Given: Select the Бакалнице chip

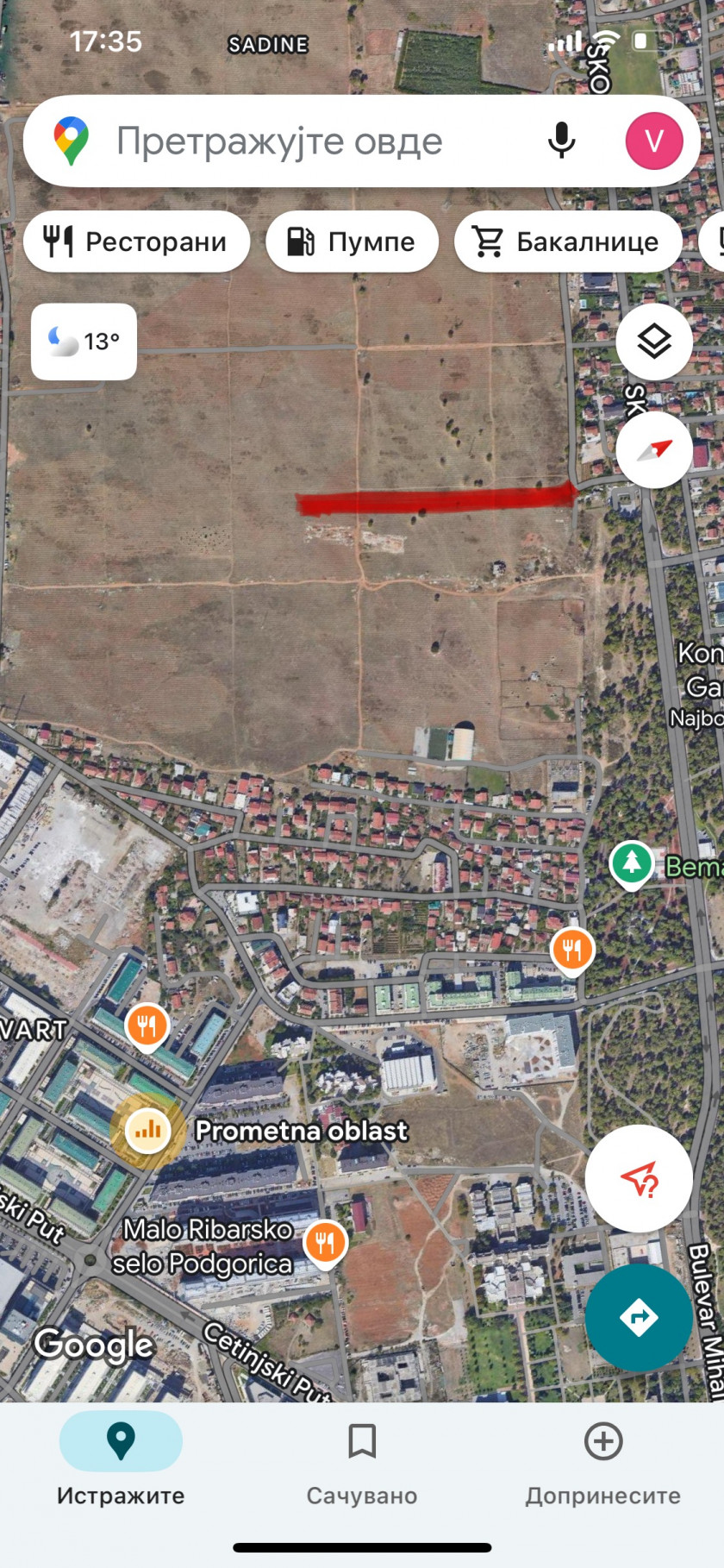Looking at the screenshot, I should pos(568,241).
